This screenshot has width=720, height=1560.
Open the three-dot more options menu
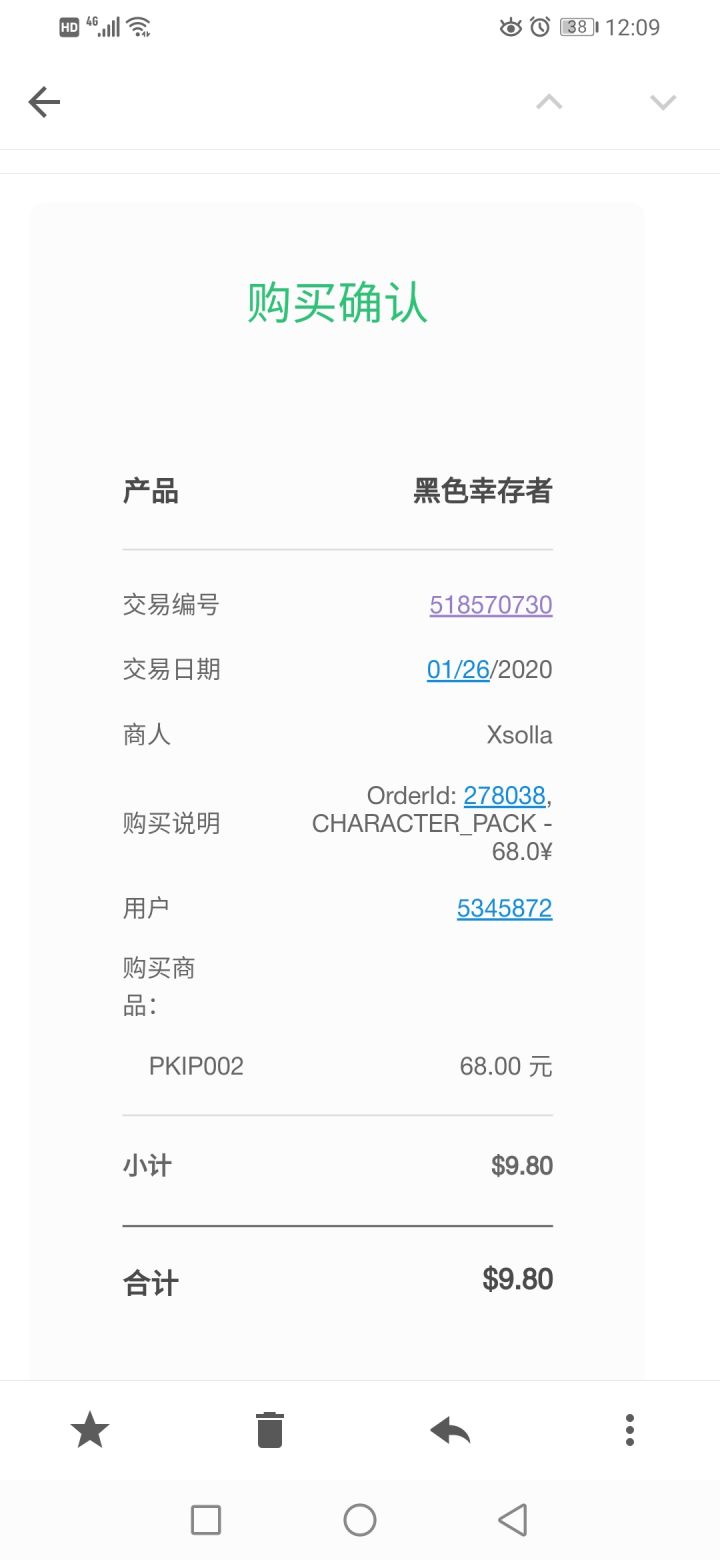(629, 1430)
